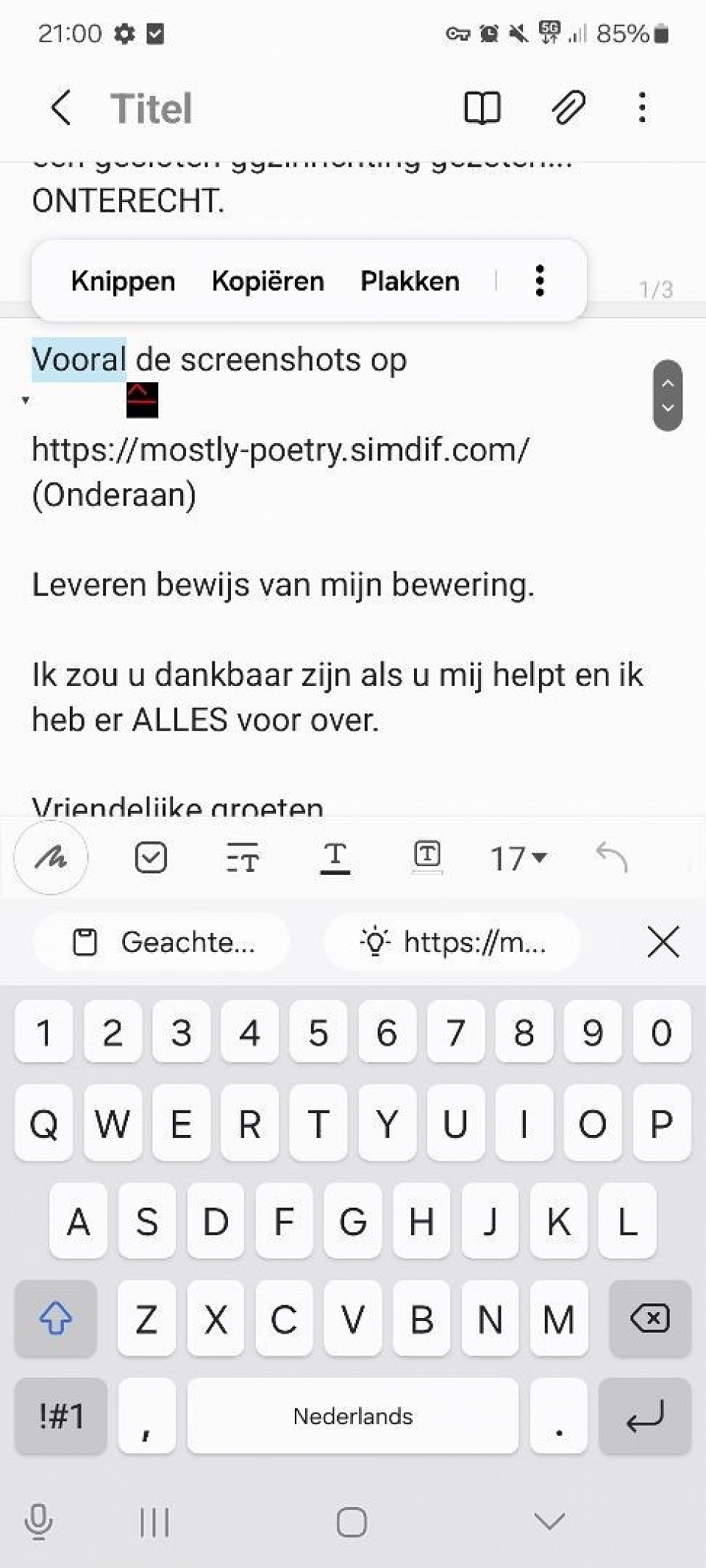Cut the selected word with Knippen
The height and width of the screenshot is (1568, 706).
[123, 281]
